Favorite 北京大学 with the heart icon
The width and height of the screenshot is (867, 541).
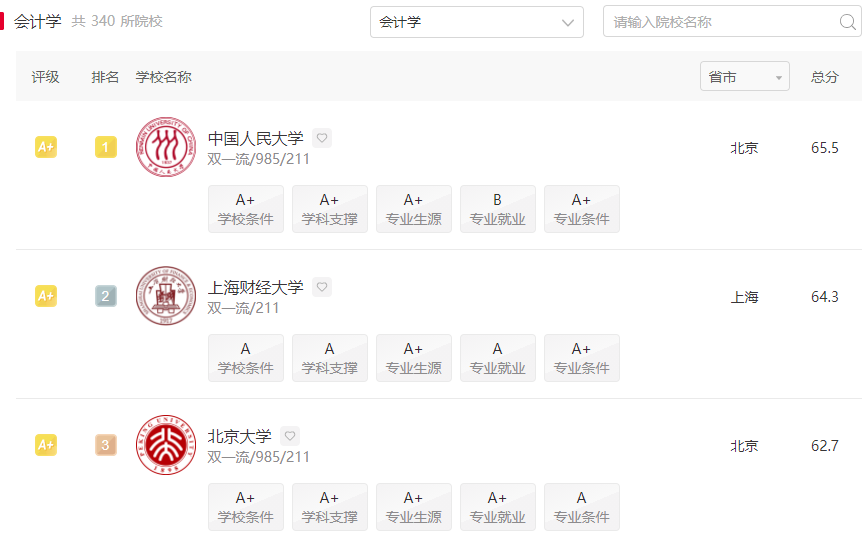pos(290,436)
